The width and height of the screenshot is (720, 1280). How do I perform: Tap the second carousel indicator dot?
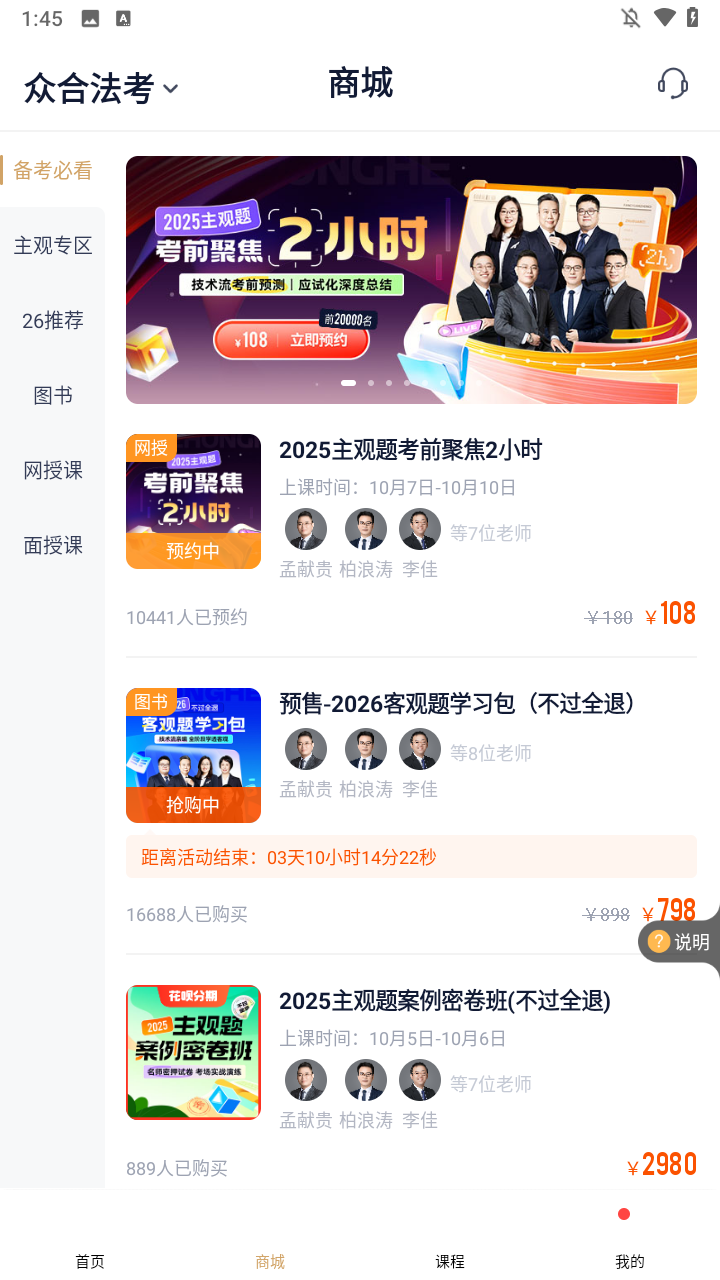tap(370, 382)
